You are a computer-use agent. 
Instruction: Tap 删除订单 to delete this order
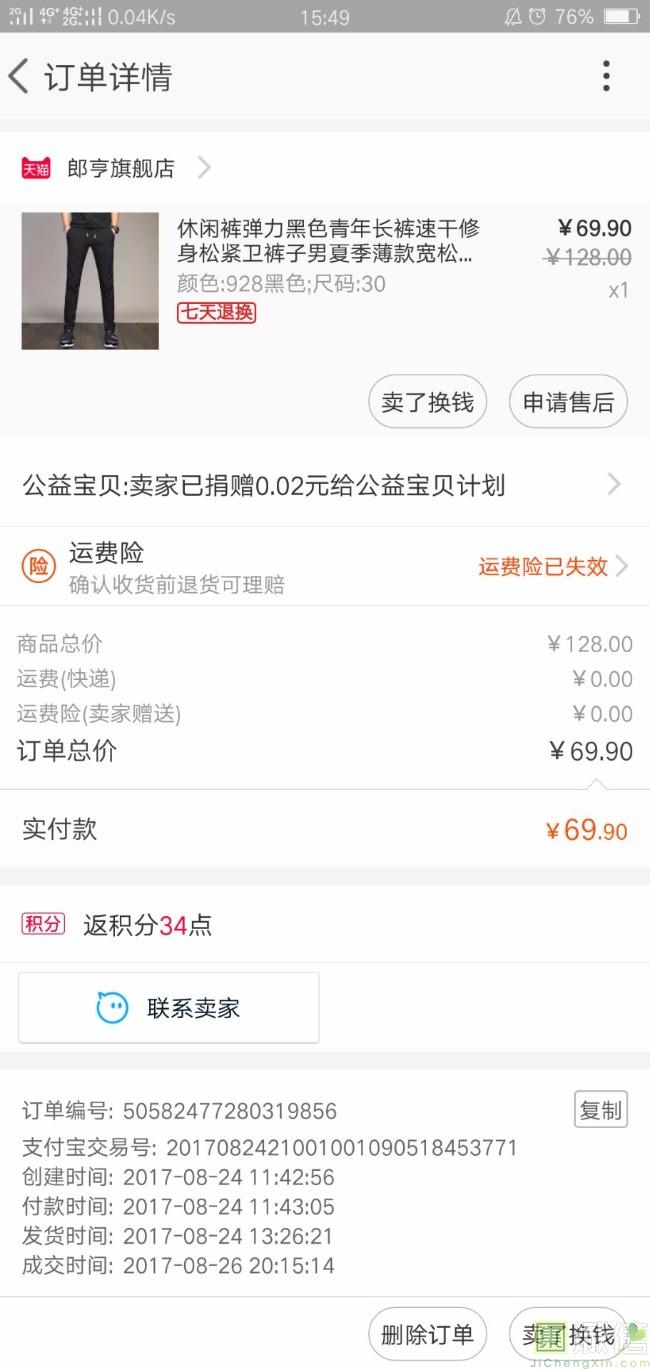tap(427, 1334)
